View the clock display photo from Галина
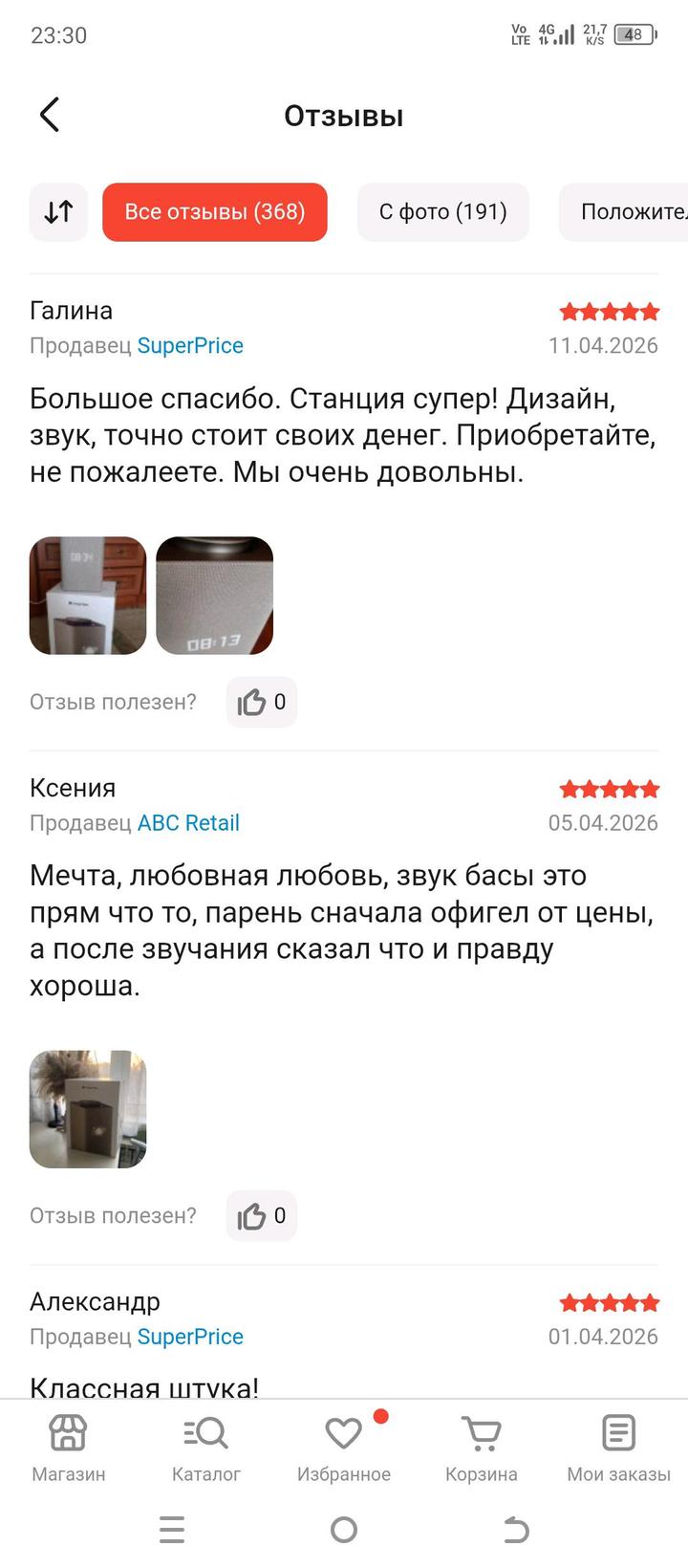 click(214, 595)
